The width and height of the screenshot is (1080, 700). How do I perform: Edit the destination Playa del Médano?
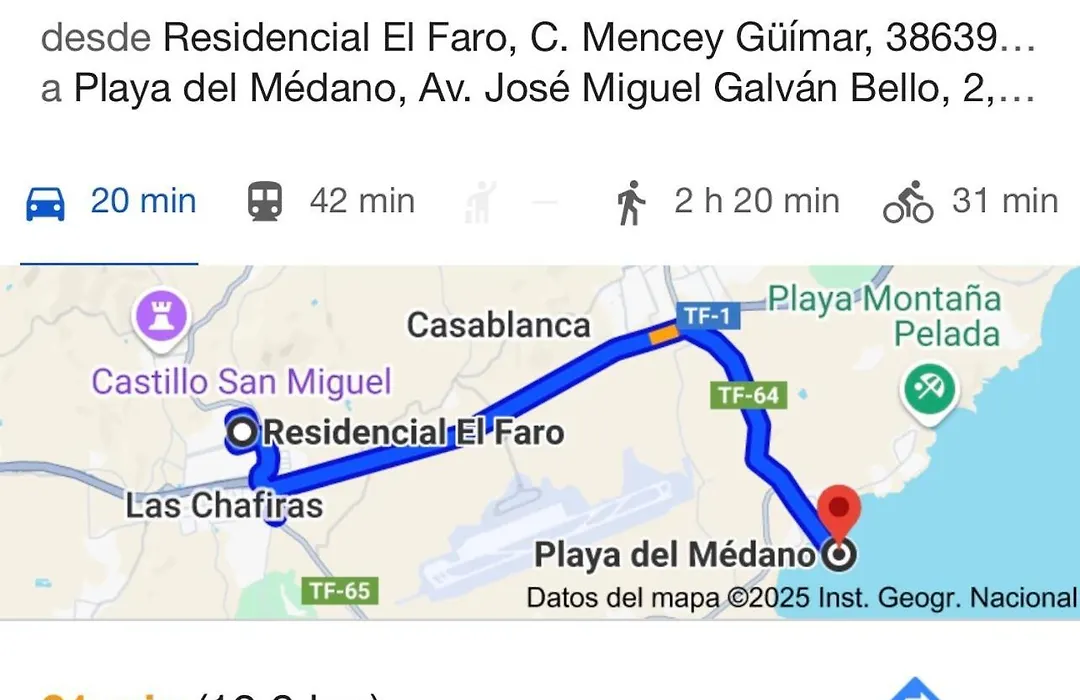tap(552, 88)
